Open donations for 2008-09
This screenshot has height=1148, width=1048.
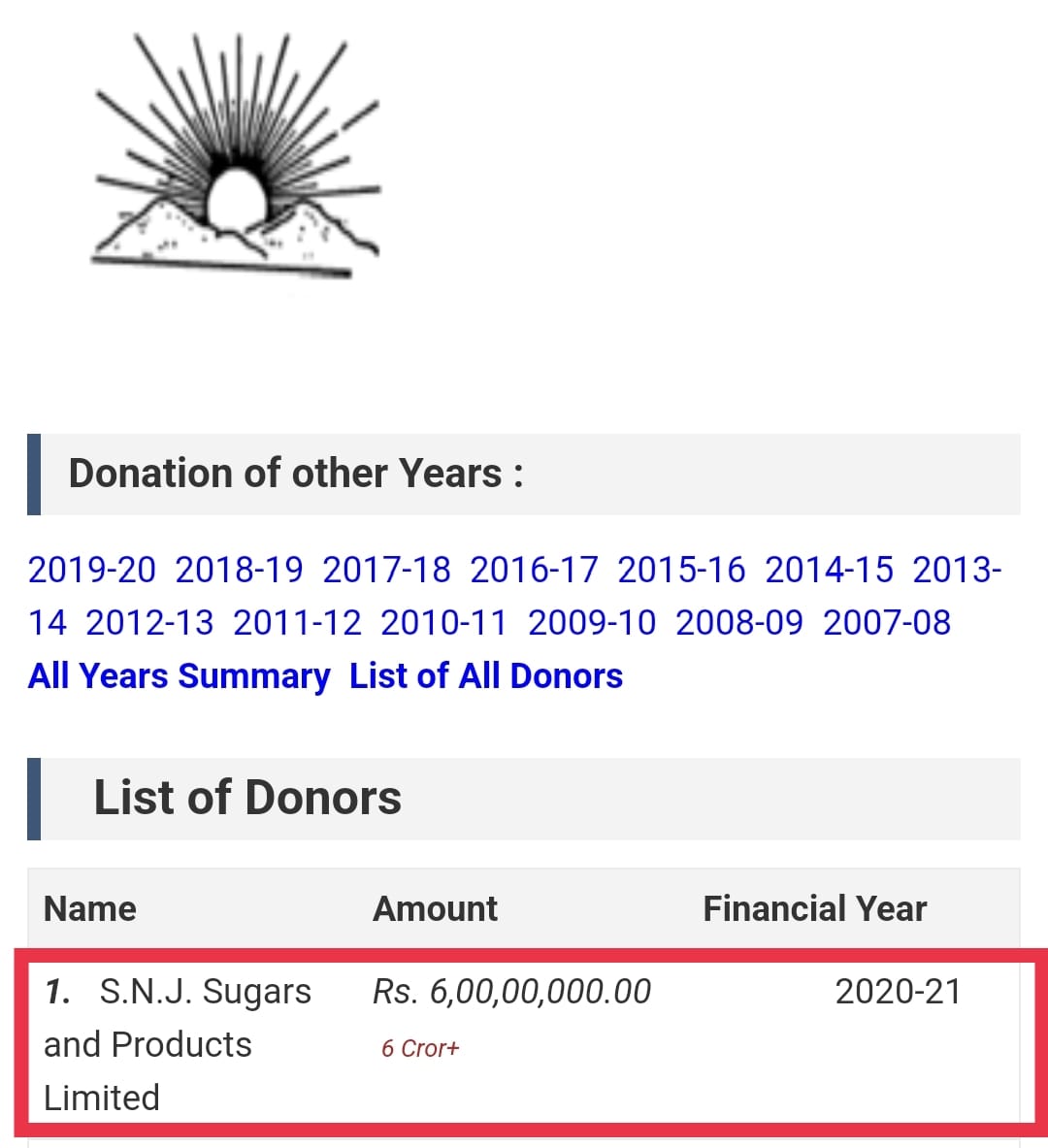[739, 623]
